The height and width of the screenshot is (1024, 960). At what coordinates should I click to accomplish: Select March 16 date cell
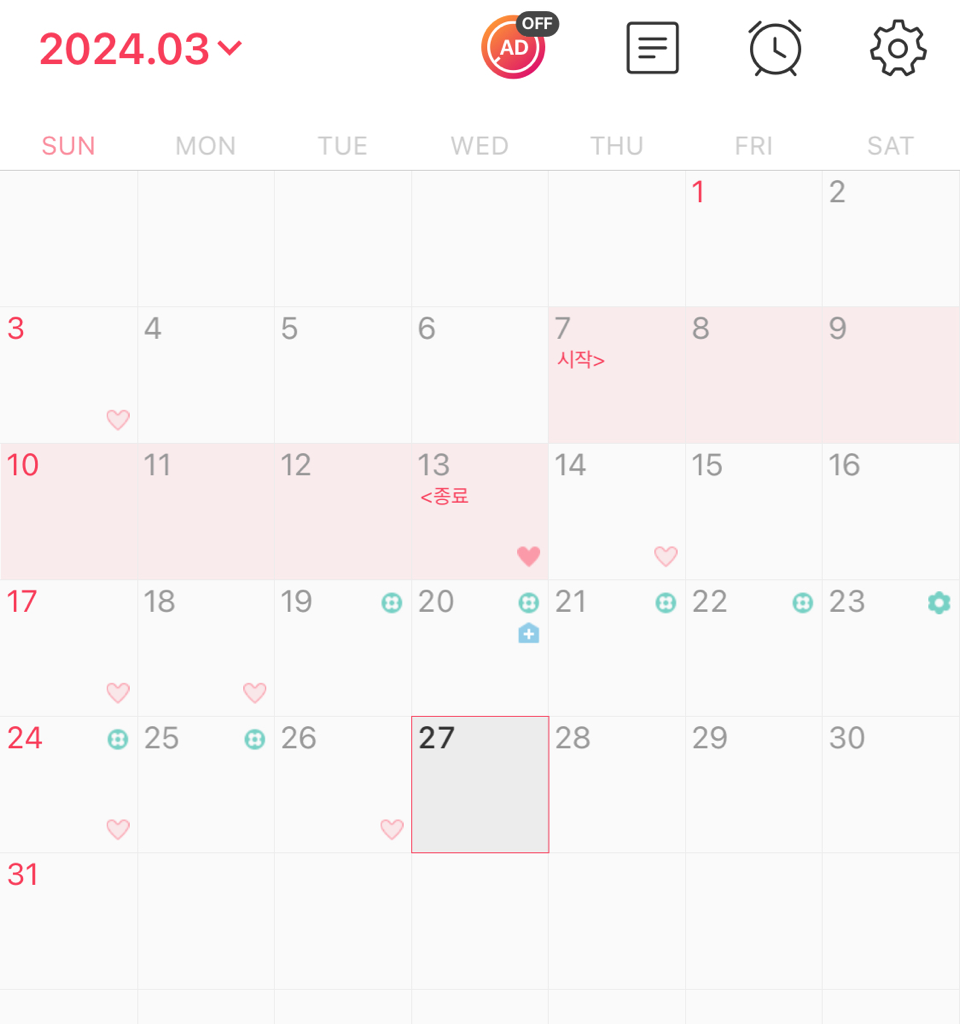point(890,512)
